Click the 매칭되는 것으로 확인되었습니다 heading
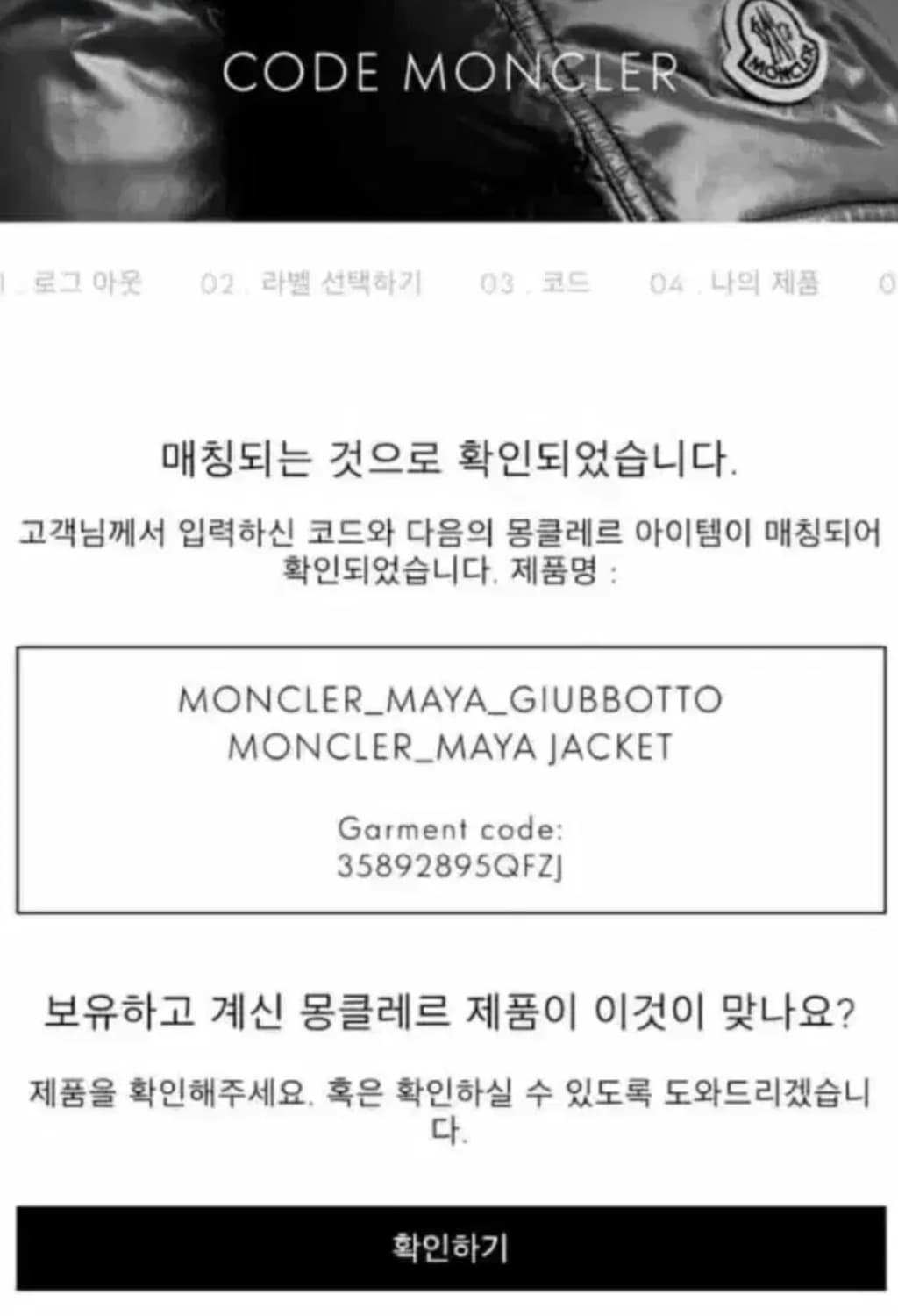Screen dimensions: 898x1316 pos(449,456)
